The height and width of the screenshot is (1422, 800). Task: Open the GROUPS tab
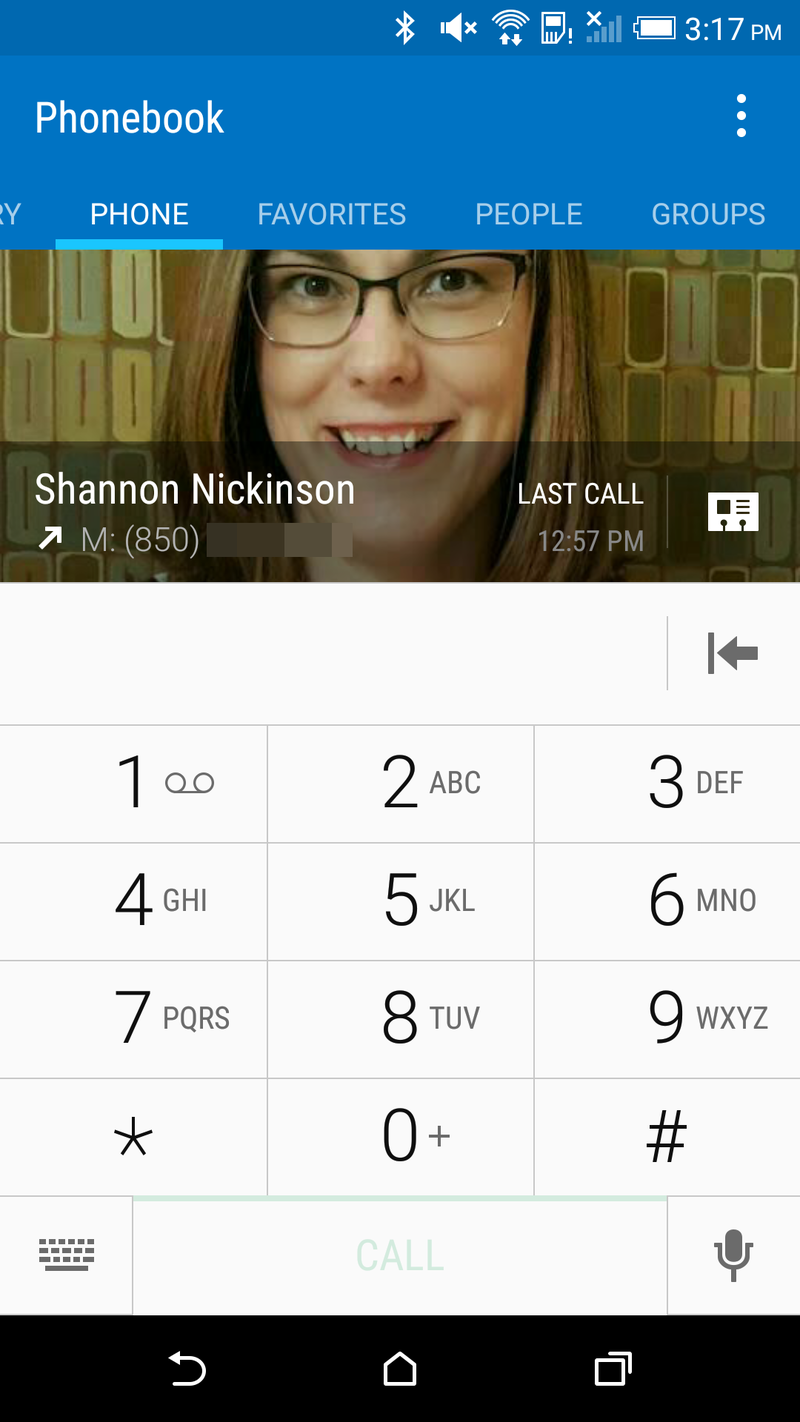(x=708, y=213)
